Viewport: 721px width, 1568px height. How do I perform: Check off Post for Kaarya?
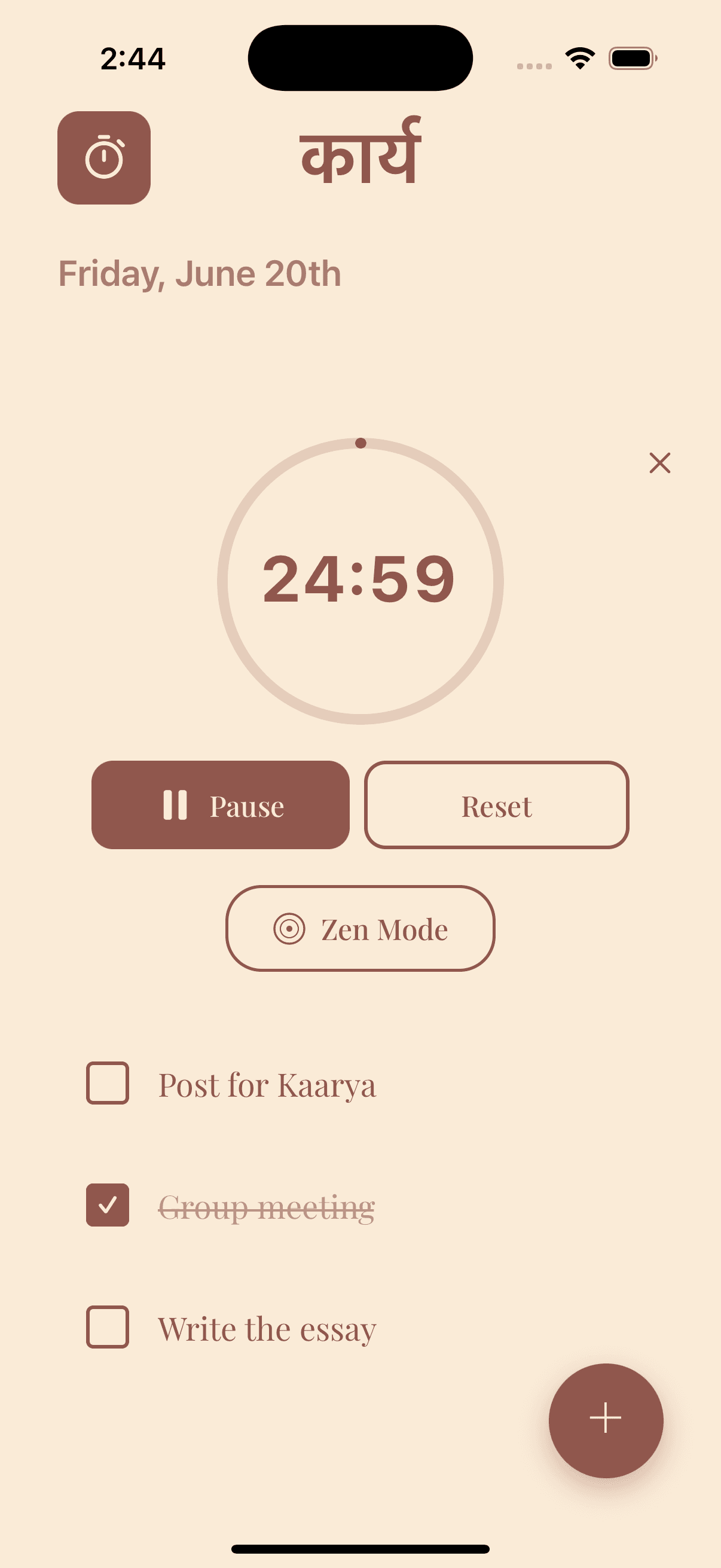click(x=107, y=1084)
